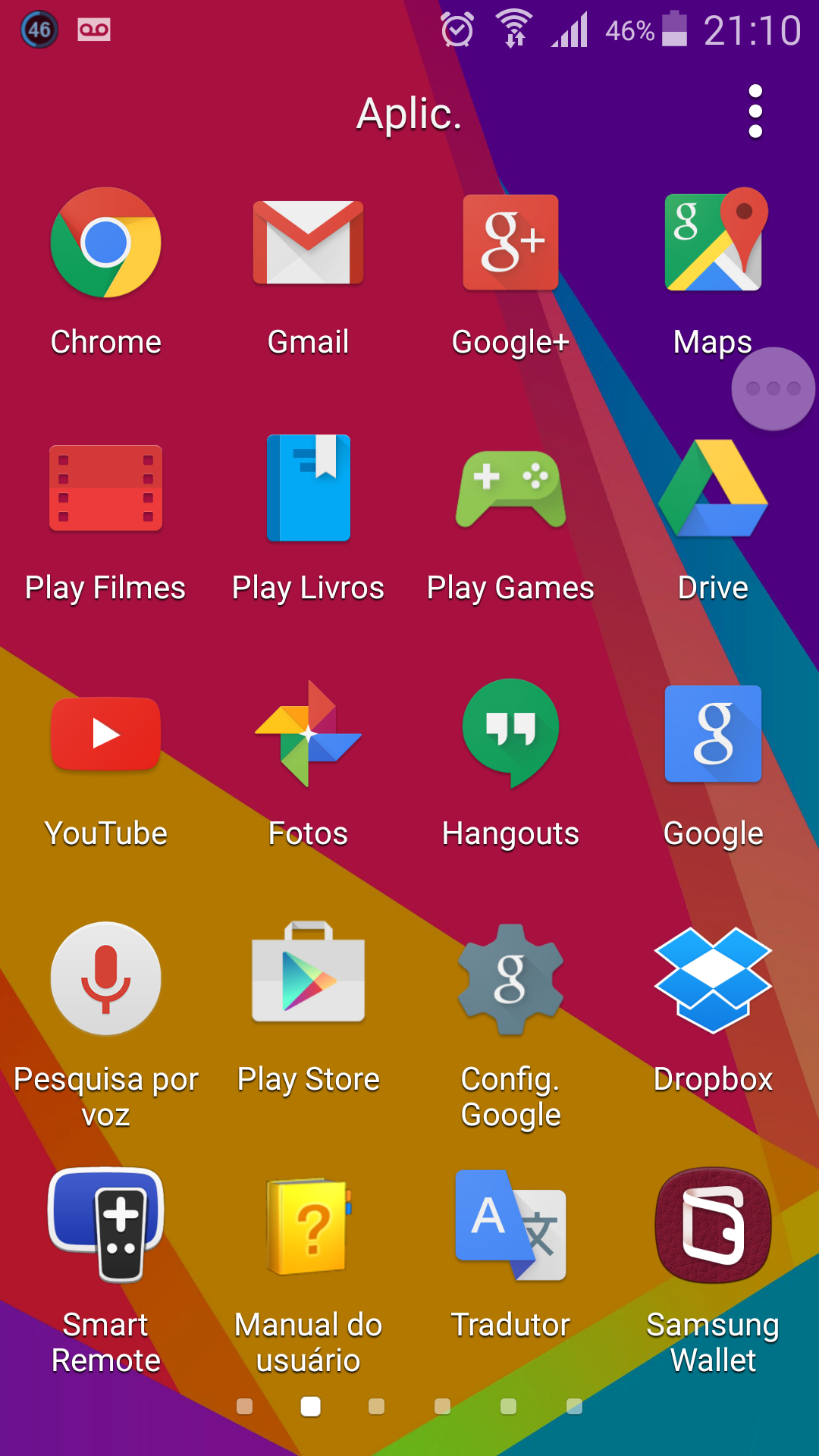Open Tradutor app
The image size is (819, 1456).
pos(510,1225)
